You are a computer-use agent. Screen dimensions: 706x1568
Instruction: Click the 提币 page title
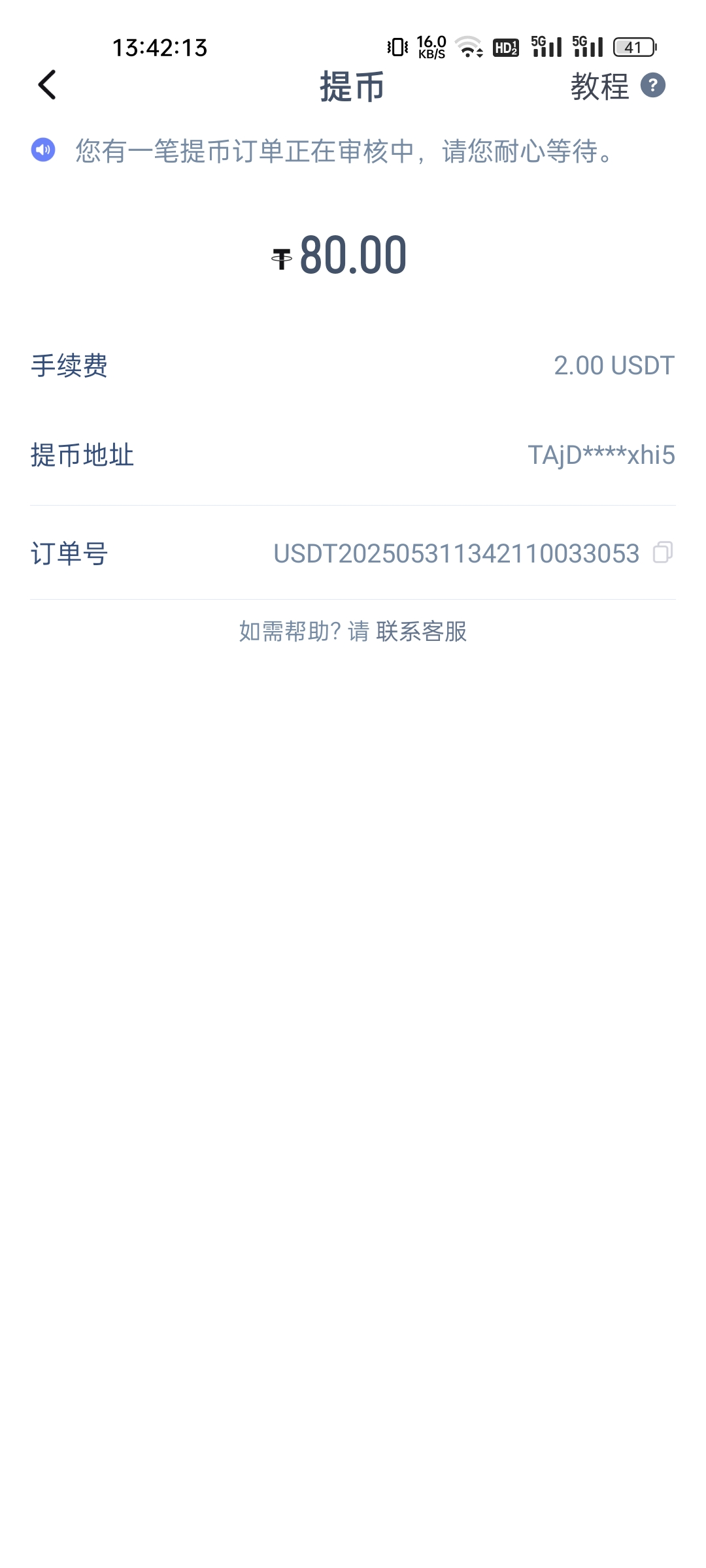(x=350, y=88)
